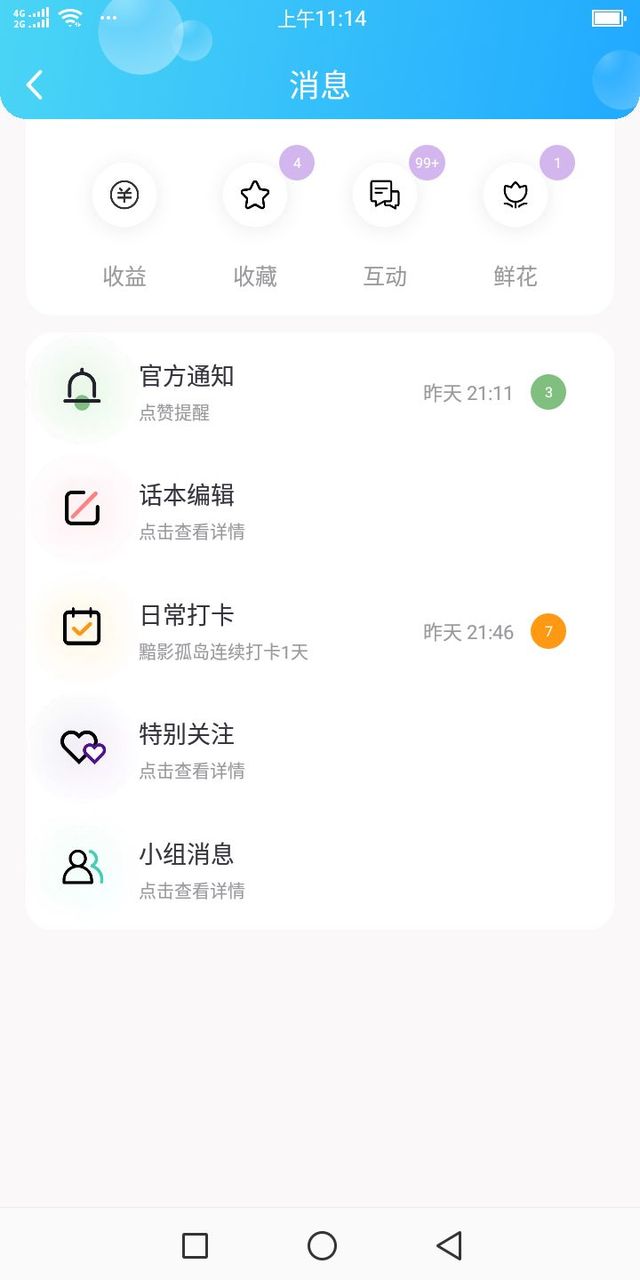Screen dimensions: 640x1280
Task: Open 小组消息 group messages
Action: pos(320,870)
